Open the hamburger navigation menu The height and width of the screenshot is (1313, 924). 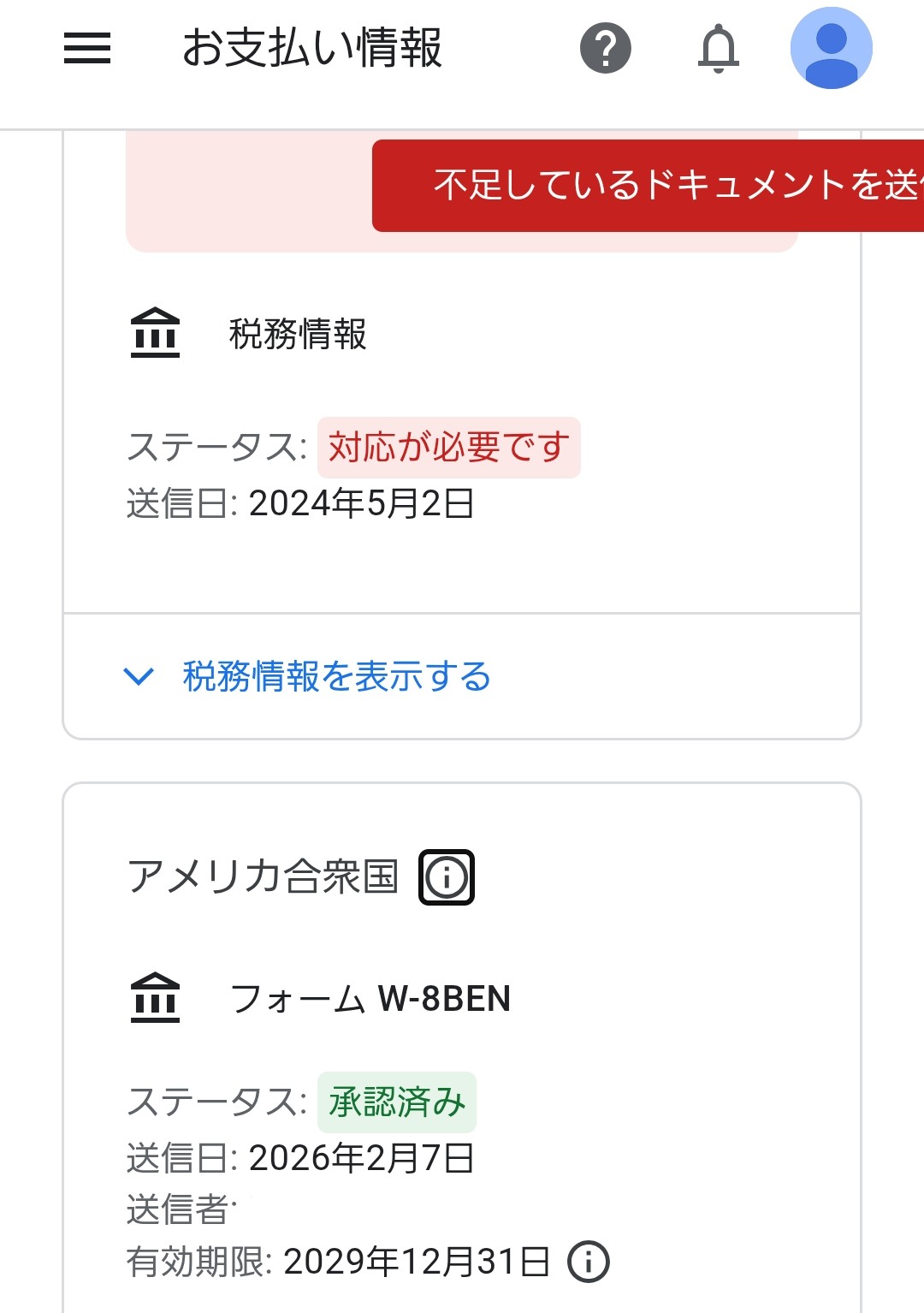(x=87, y=48)
